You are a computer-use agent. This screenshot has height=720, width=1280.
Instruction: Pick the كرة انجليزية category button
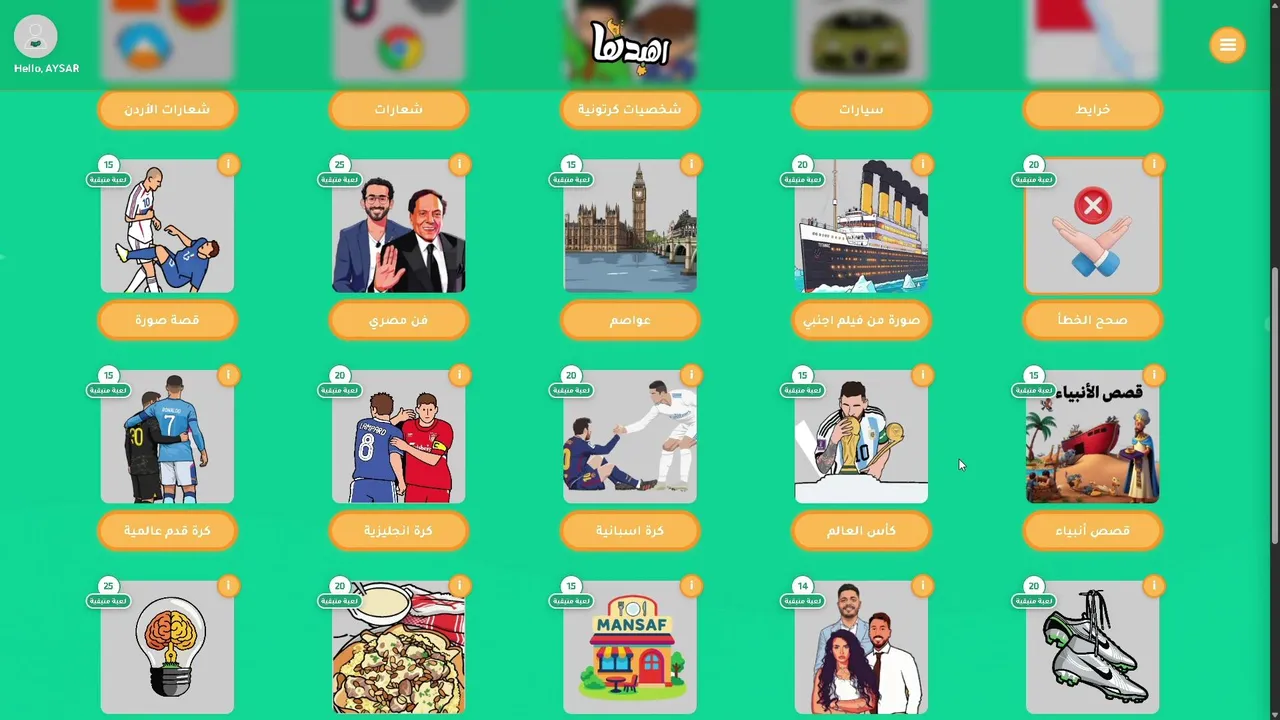click(x=399, y=530)
